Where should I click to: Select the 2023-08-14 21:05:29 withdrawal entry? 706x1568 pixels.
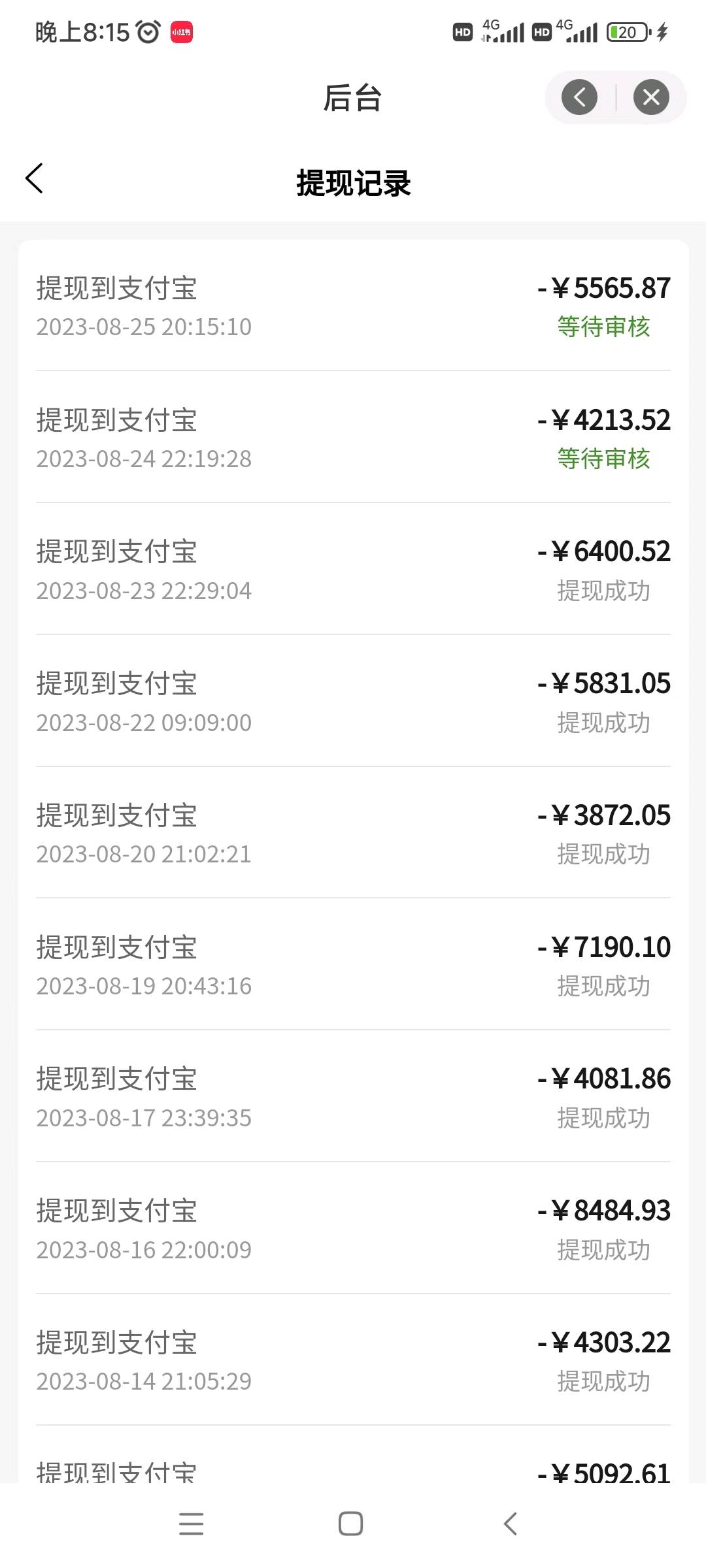[x=353, y=1362]
